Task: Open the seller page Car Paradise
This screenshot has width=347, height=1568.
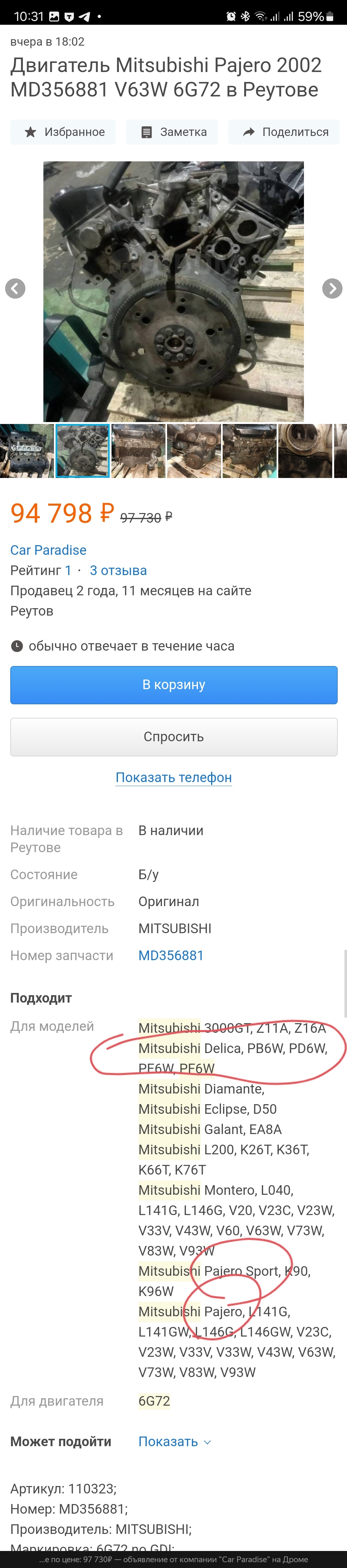Action: [x=49, y=550]
